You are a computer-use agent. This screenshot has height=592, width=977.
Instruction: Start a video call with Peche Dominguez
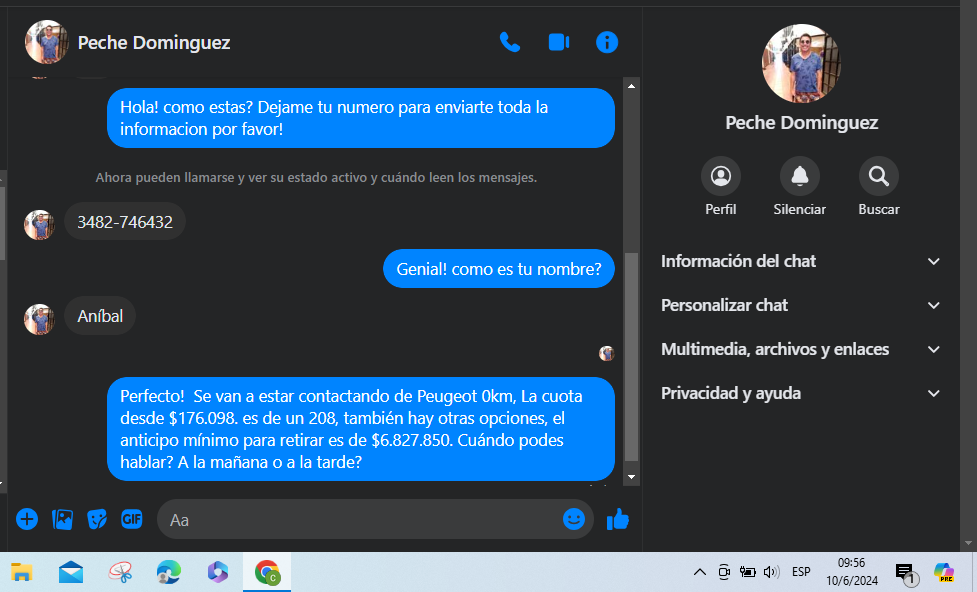coord(558,42)
